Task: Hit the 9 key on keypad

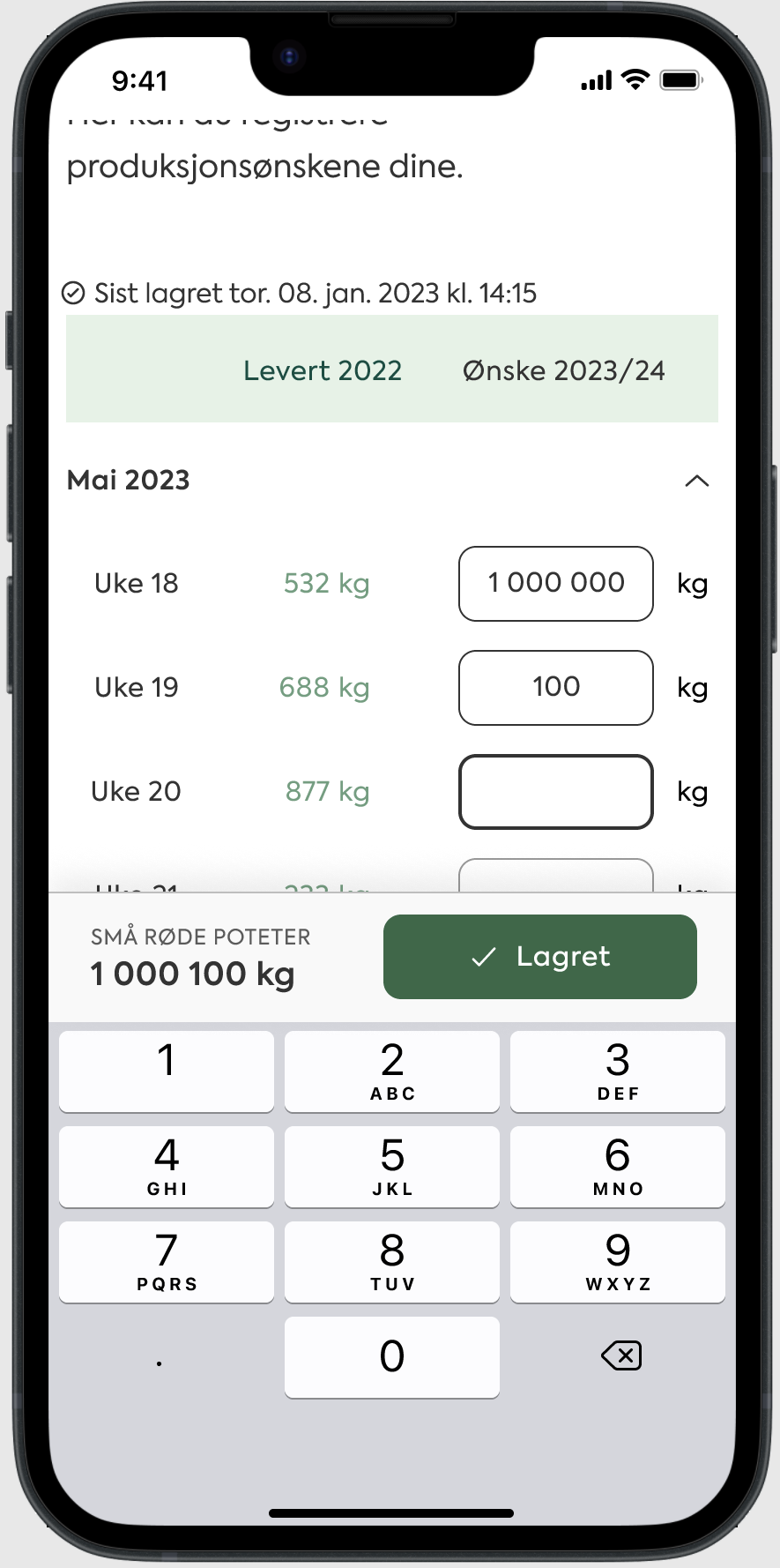Action: [618, 1261]
